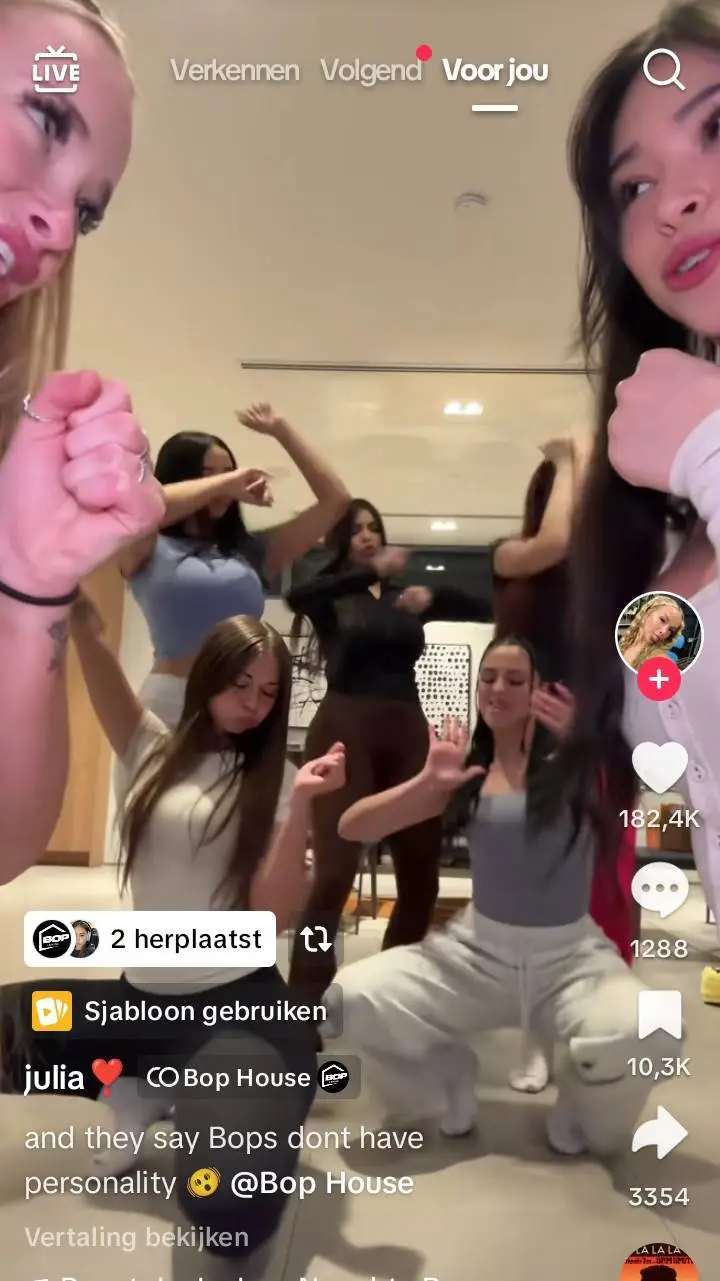Viewport: 720px width, 1281px height.
Task: Tap Vertaling bekijken
Action: click(x=136, y=1237)
